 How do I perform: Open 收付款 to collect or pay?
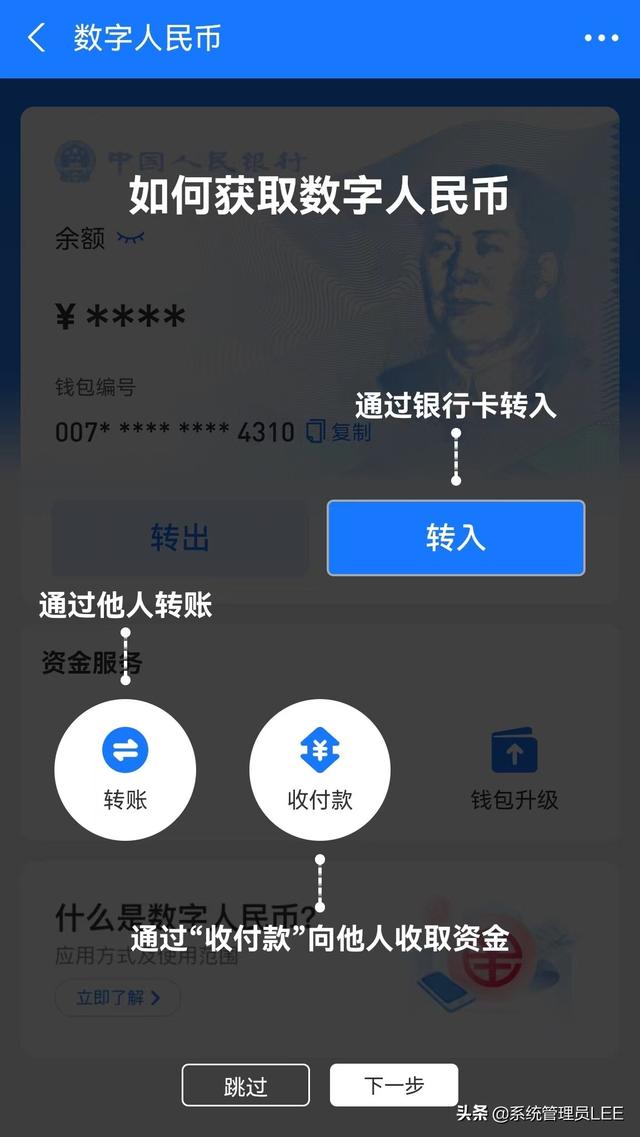point(319,769)
